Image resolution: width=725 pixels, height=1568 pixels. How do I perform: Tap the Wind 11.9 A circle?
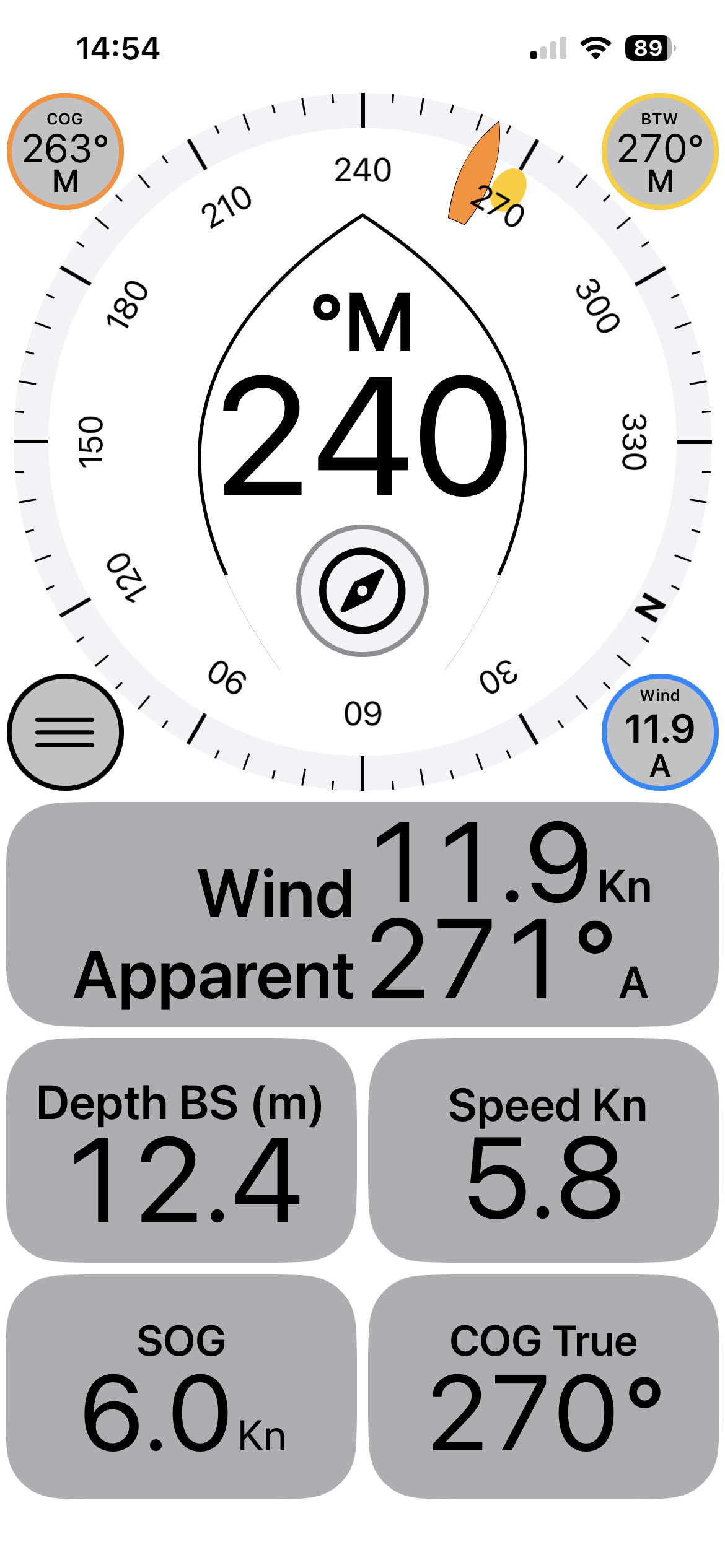(660, 732)
